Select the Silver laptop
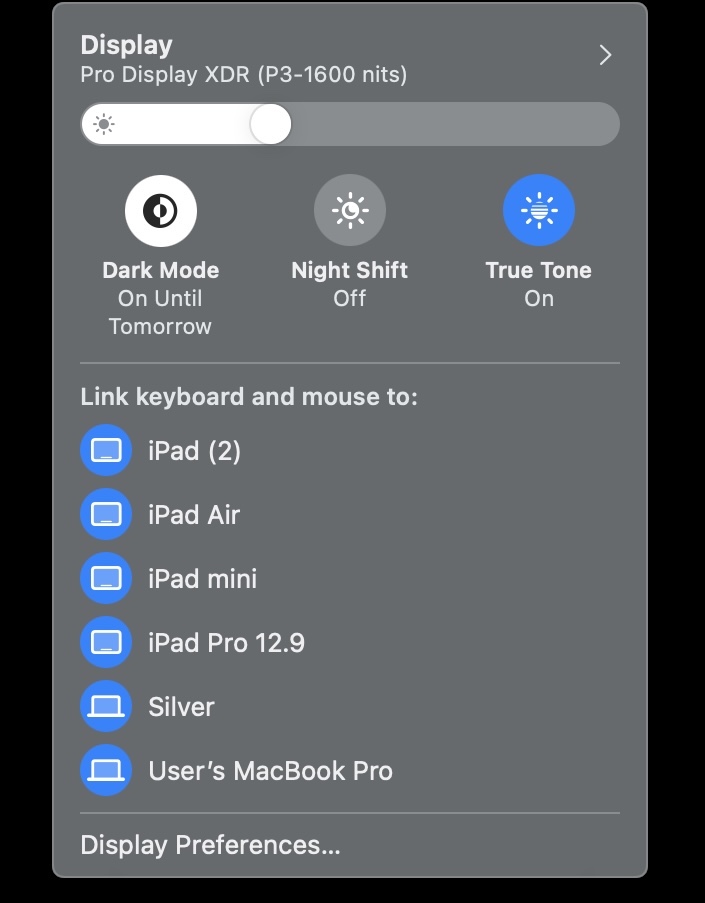This screenshot has height=903, width=705. point(106,707)
